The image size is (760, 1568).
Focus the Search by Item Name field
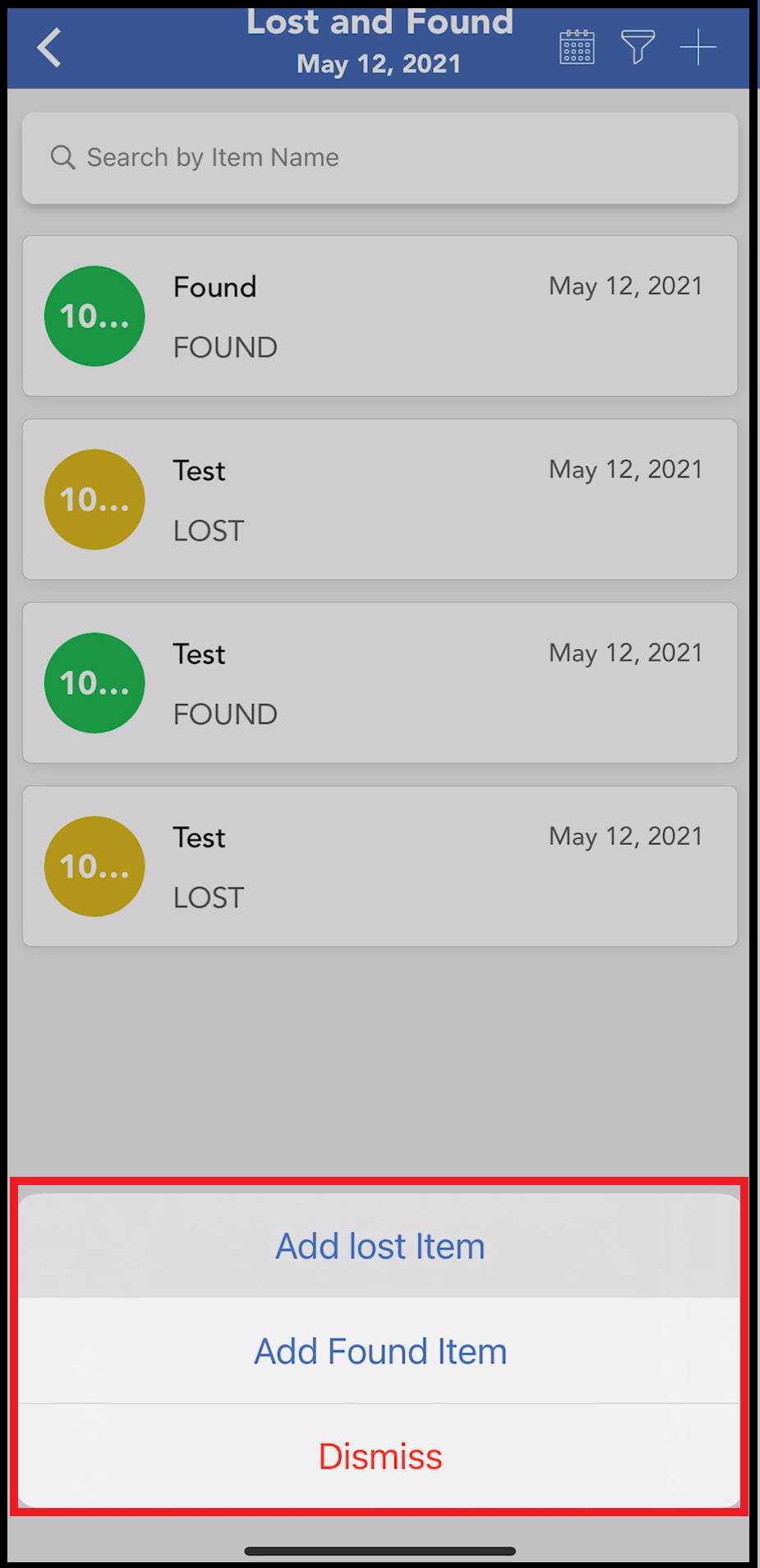(380, 158)
